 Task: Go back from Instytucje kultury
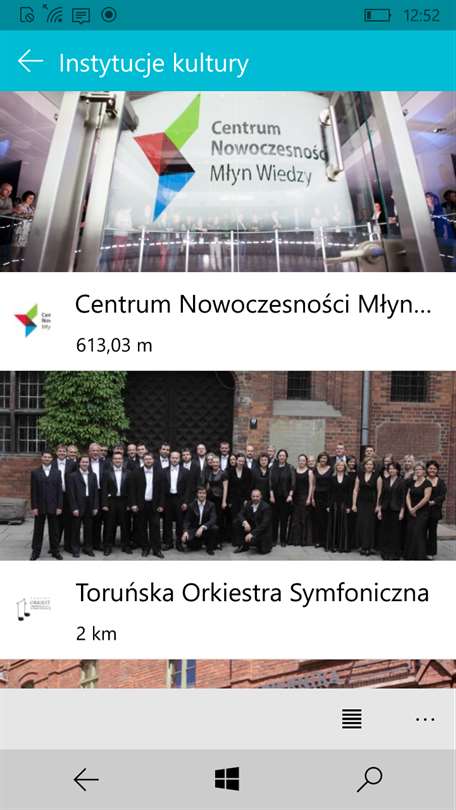click(30, 61)
